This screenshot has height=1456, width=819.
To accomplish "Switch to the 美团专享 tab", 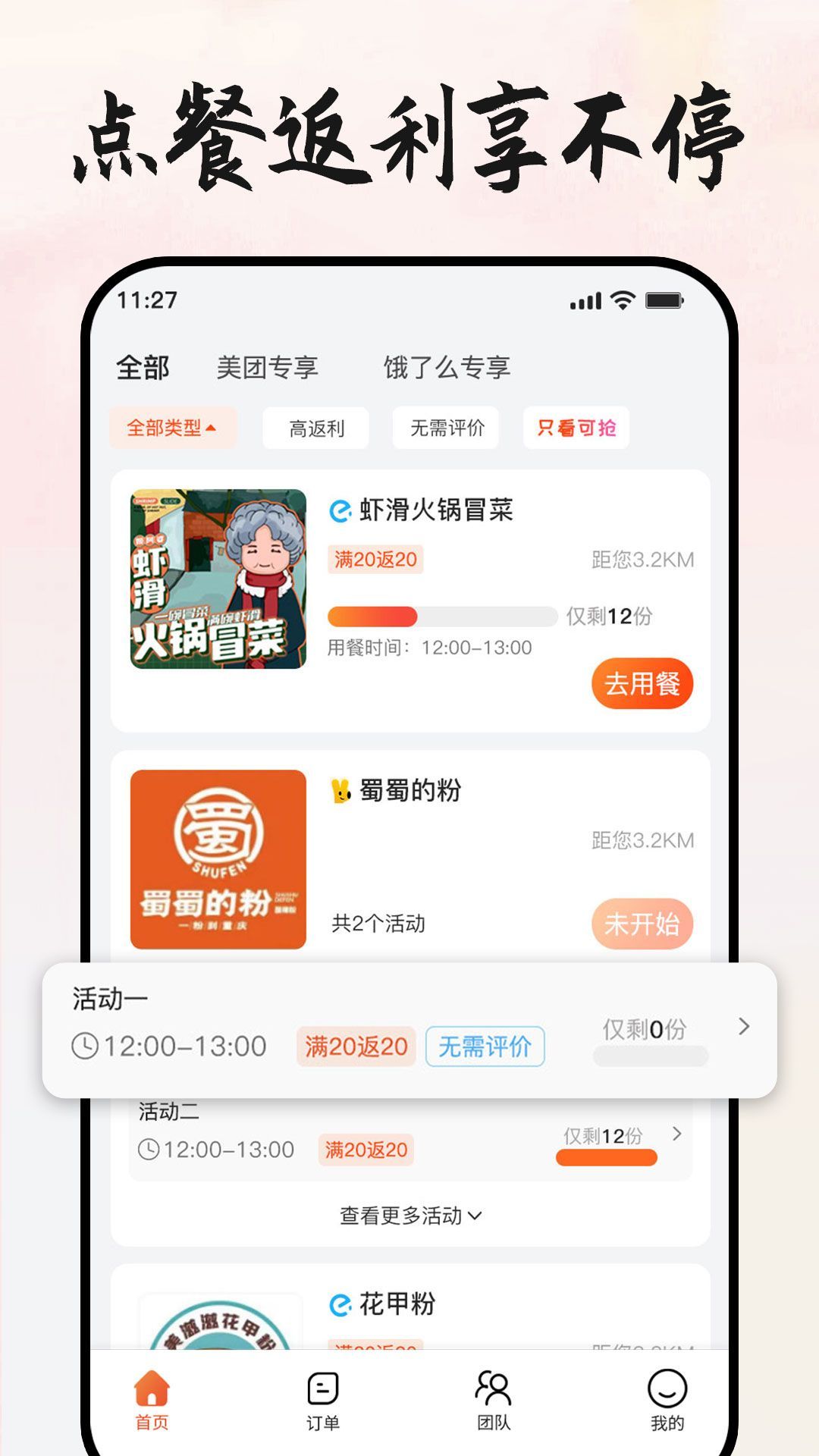I will [268, 368].
